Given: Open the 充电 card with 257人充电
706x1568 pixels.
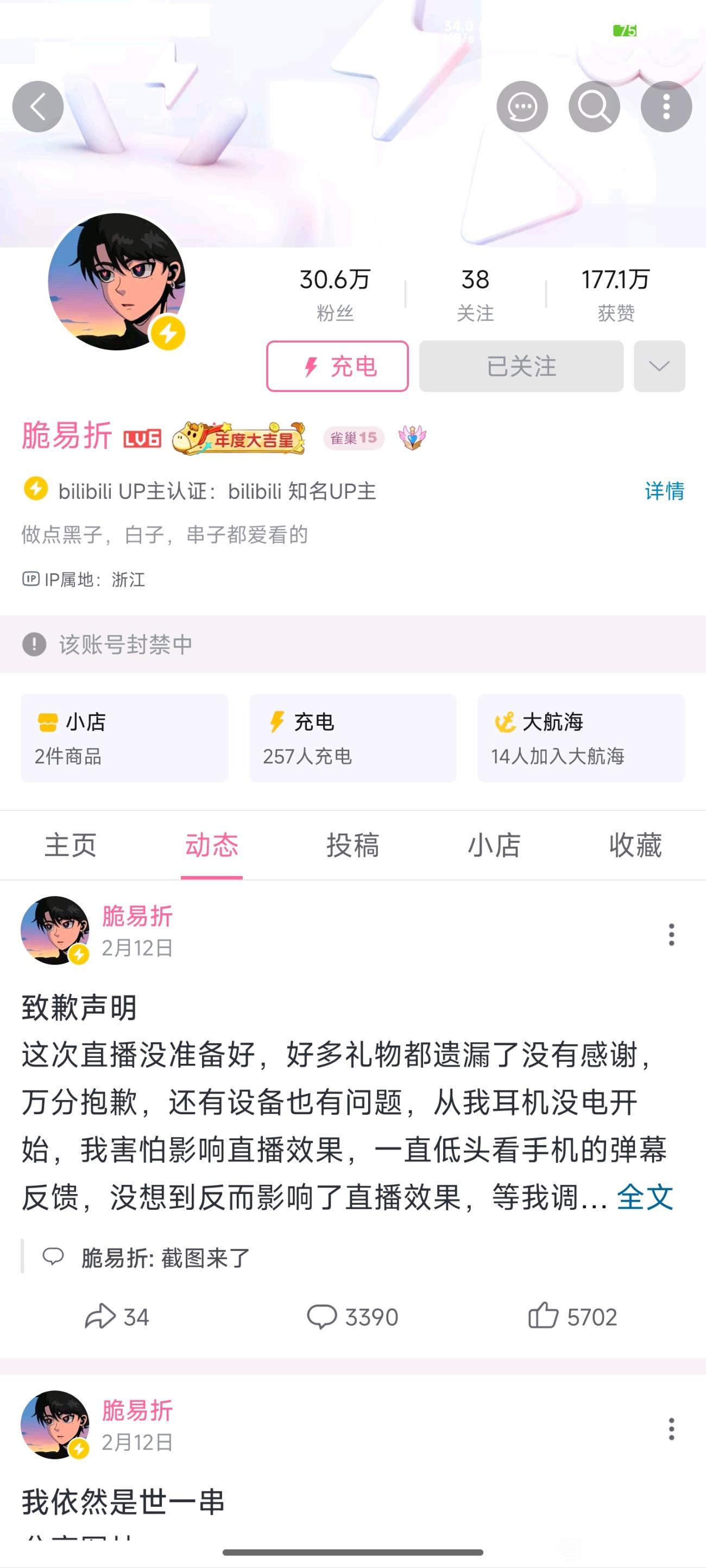Looking at the screenshot, I should (352, 738).
